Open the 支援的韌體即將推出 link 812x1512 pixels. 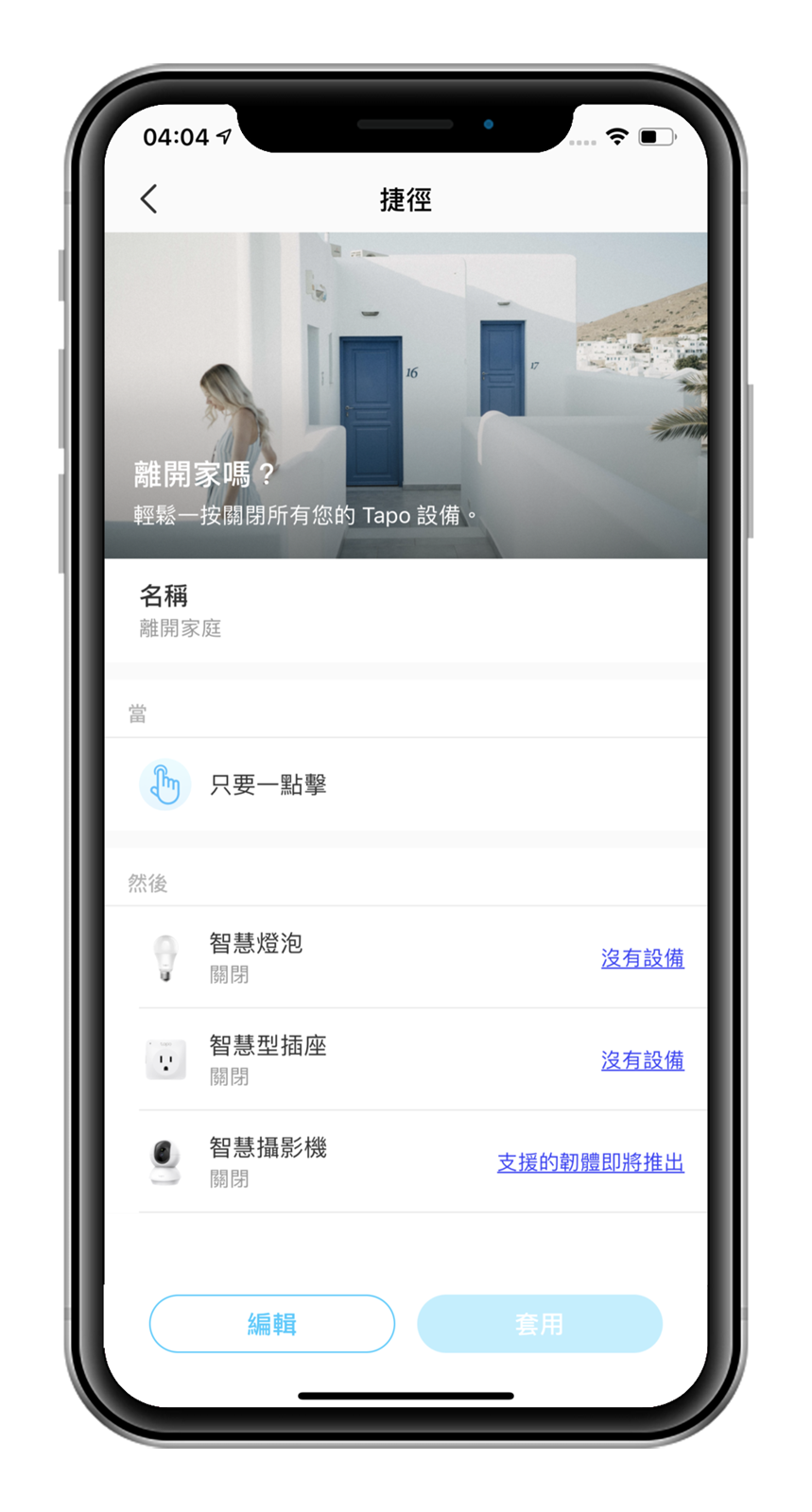(x=590, y=1162)
